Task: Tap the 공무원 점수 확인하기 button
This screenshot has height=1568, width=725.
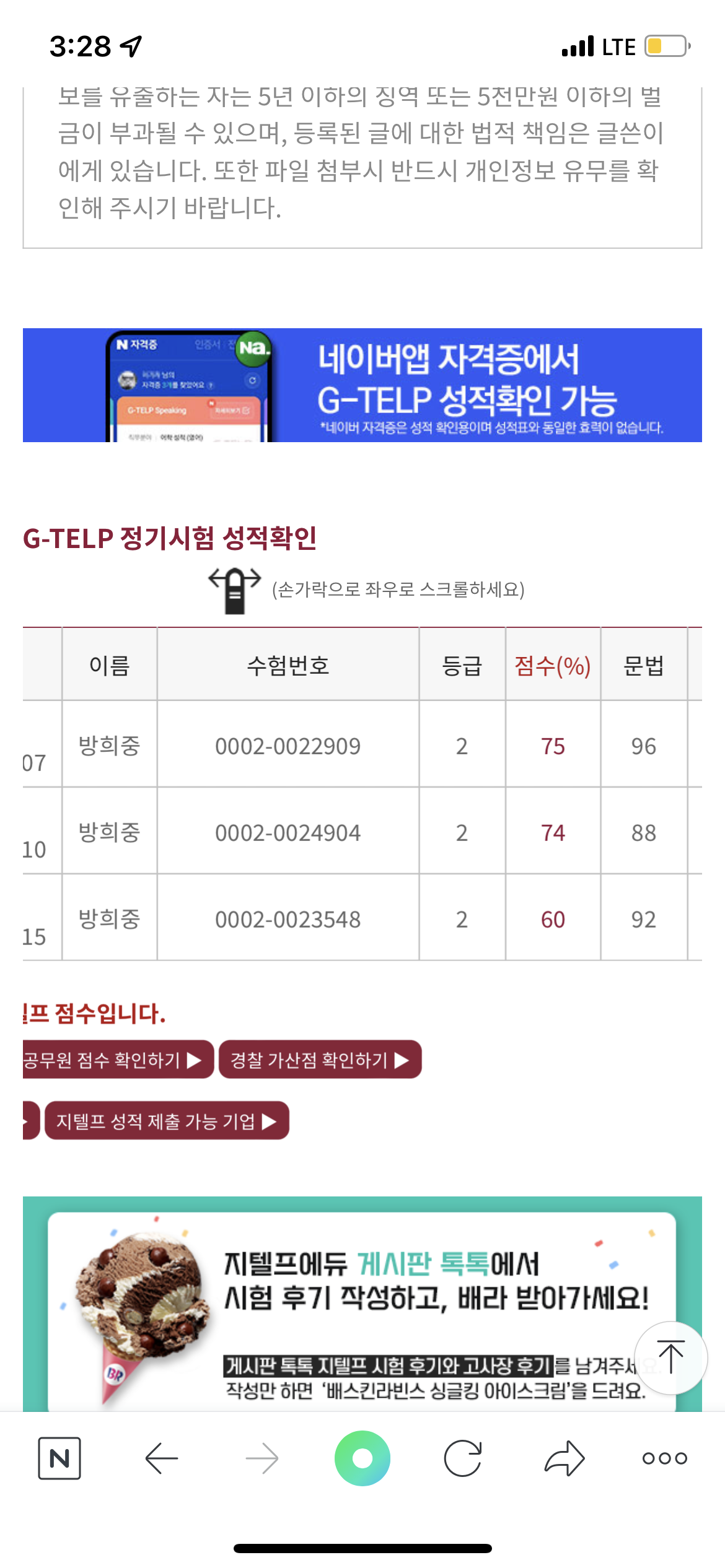Action: point(118,1060)
